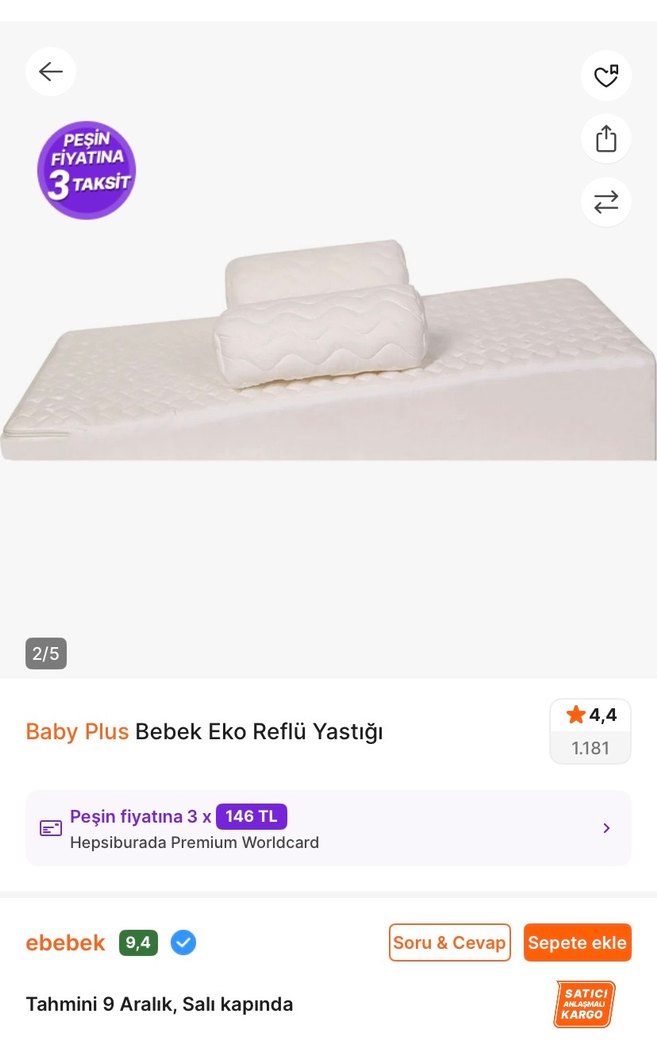Compare this product with others

606,202
